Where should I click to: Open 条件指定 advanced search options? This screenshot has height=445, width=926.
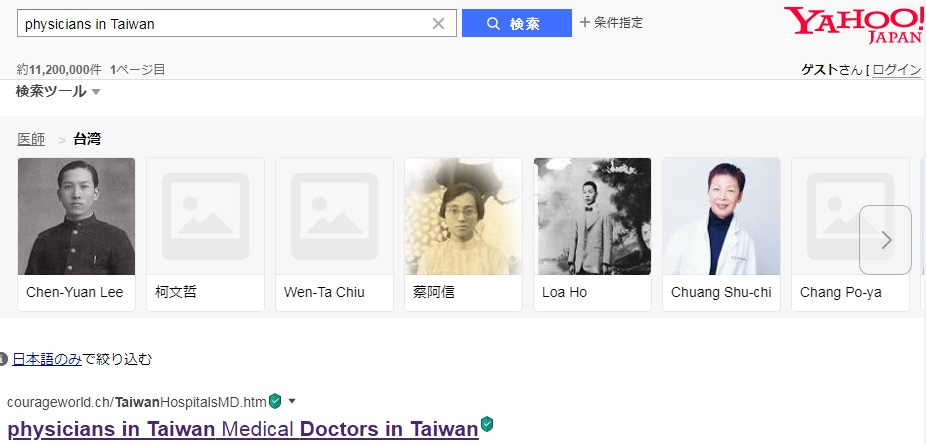(x=611, y=22)
